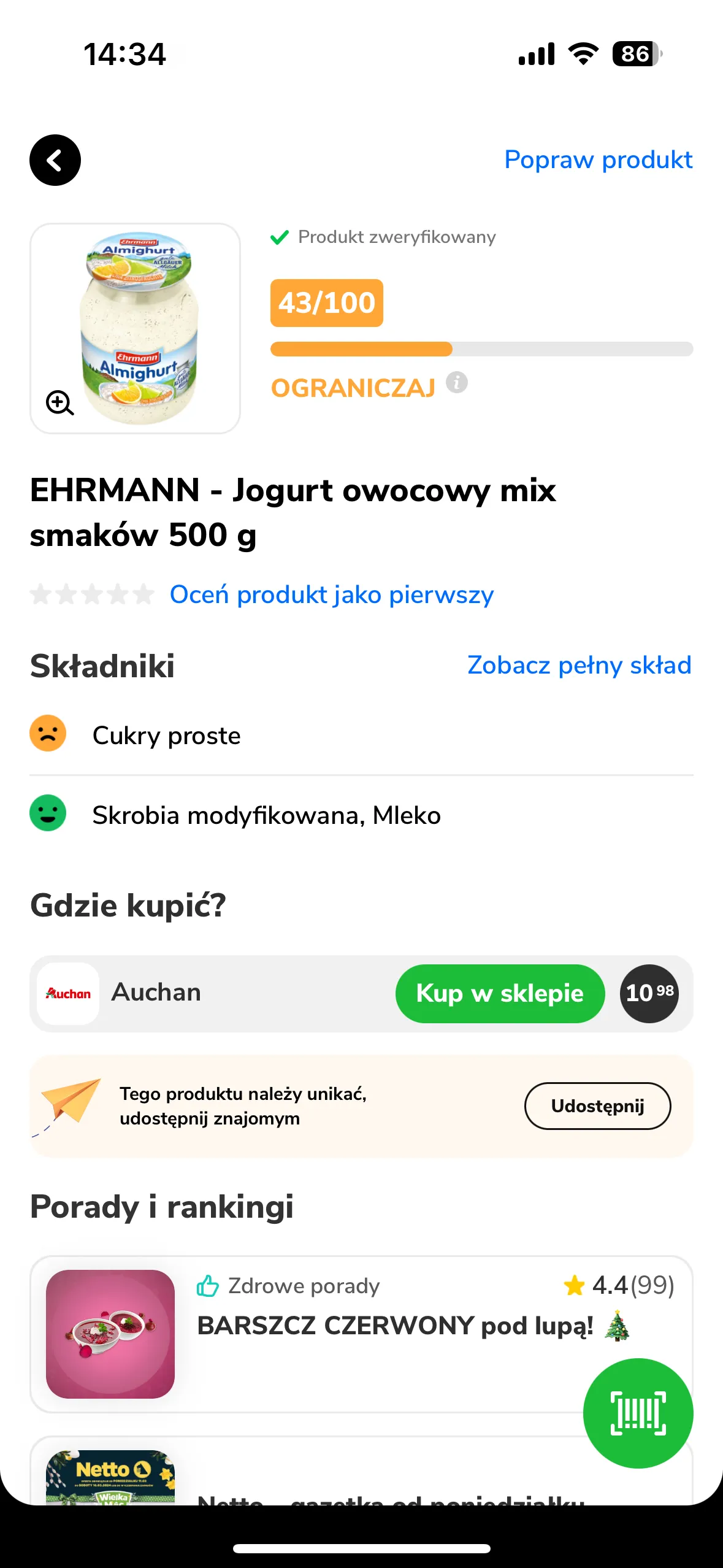Open the green barcode scanner button
The width and height of the screenshot is (723, 1568).
[x=638, y=1413]
